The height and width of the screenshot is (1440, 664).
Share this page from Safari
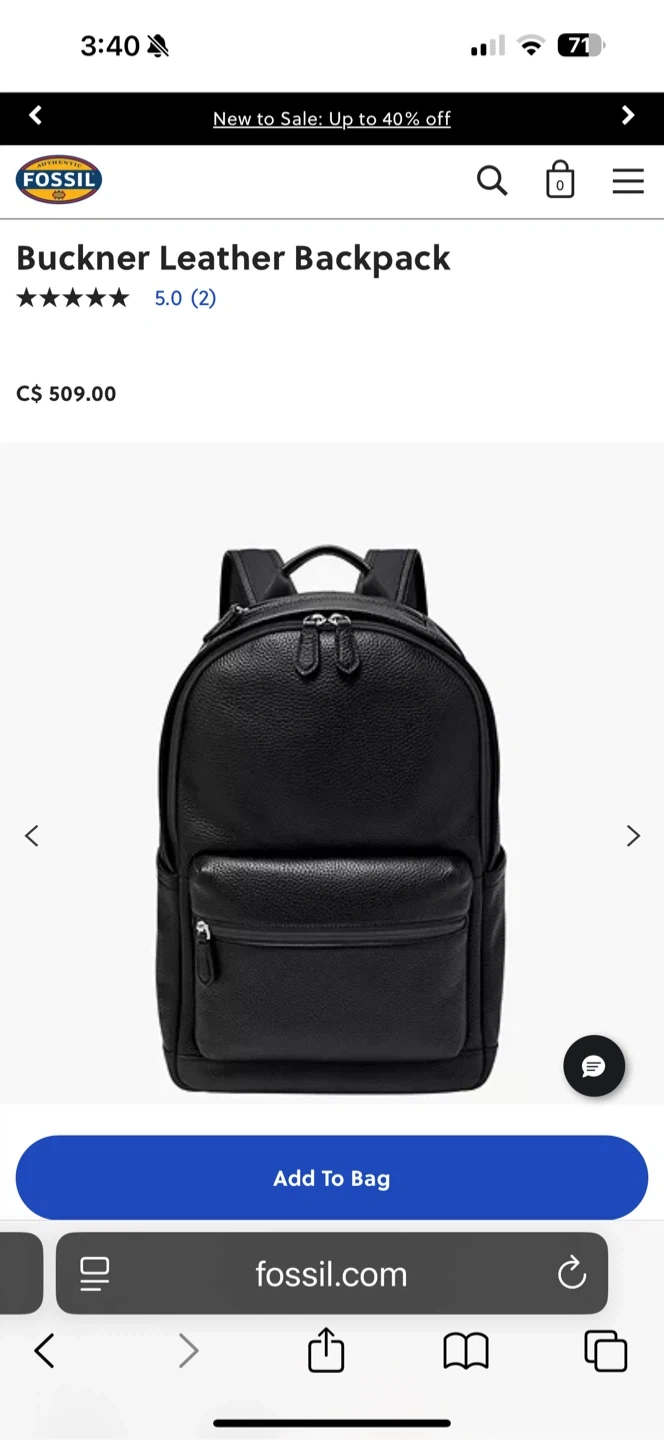click(326, 1352)
